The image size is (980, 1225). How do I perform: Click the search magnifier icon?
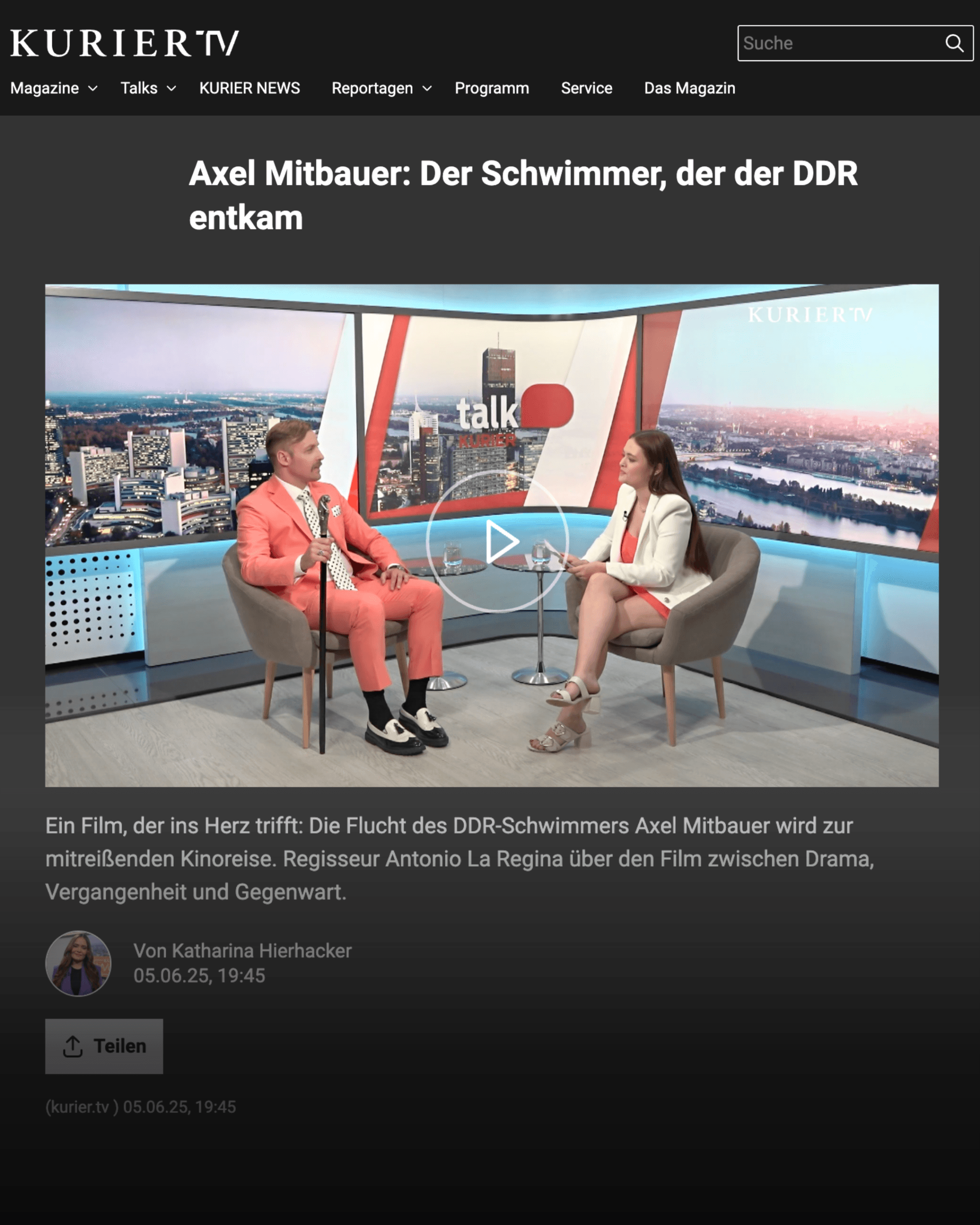pos(955,43)
